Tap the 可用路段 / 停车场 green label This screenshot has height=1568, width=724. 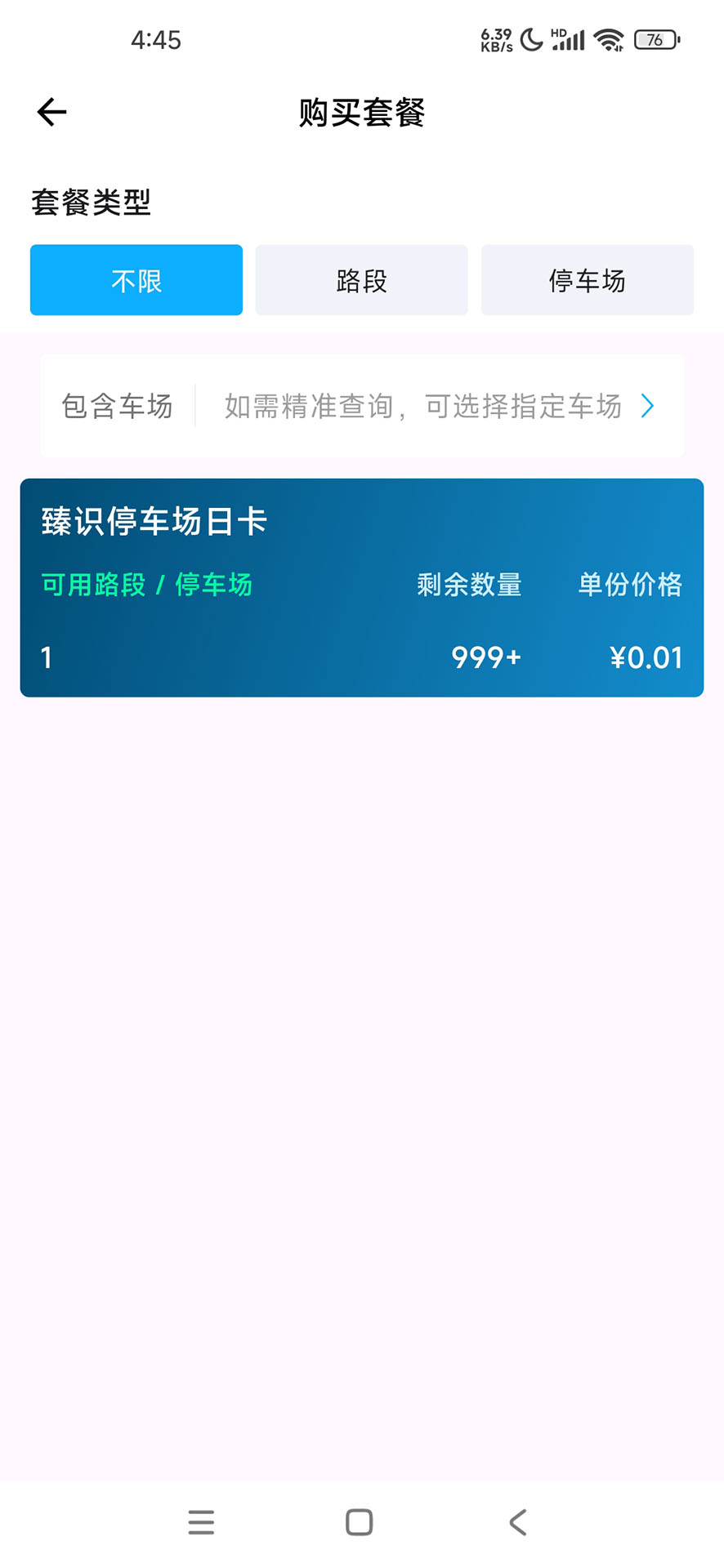[x=146, y=585]
